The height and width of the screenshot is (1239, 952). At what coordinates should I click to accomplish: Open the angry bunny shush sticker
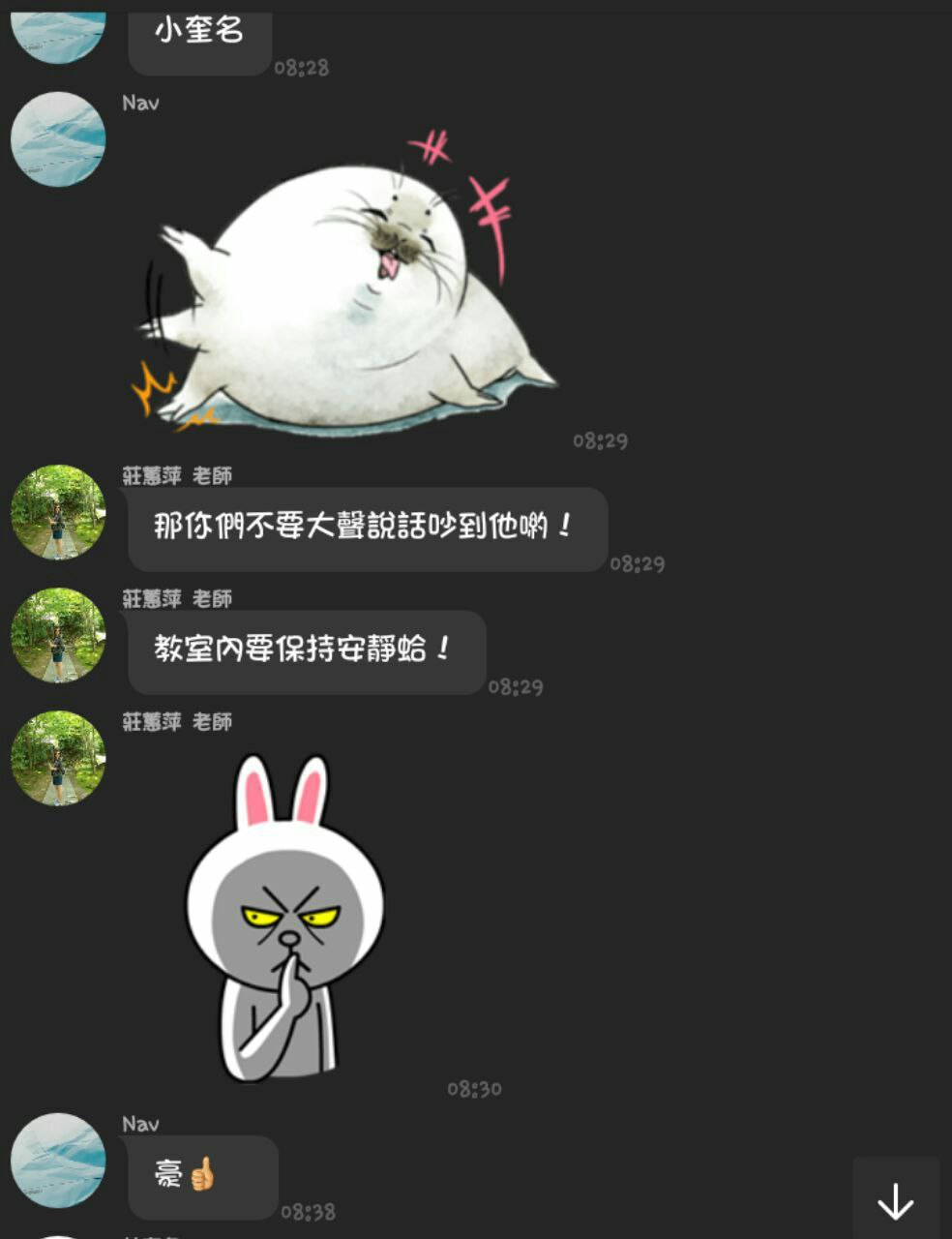pos(285,920)
